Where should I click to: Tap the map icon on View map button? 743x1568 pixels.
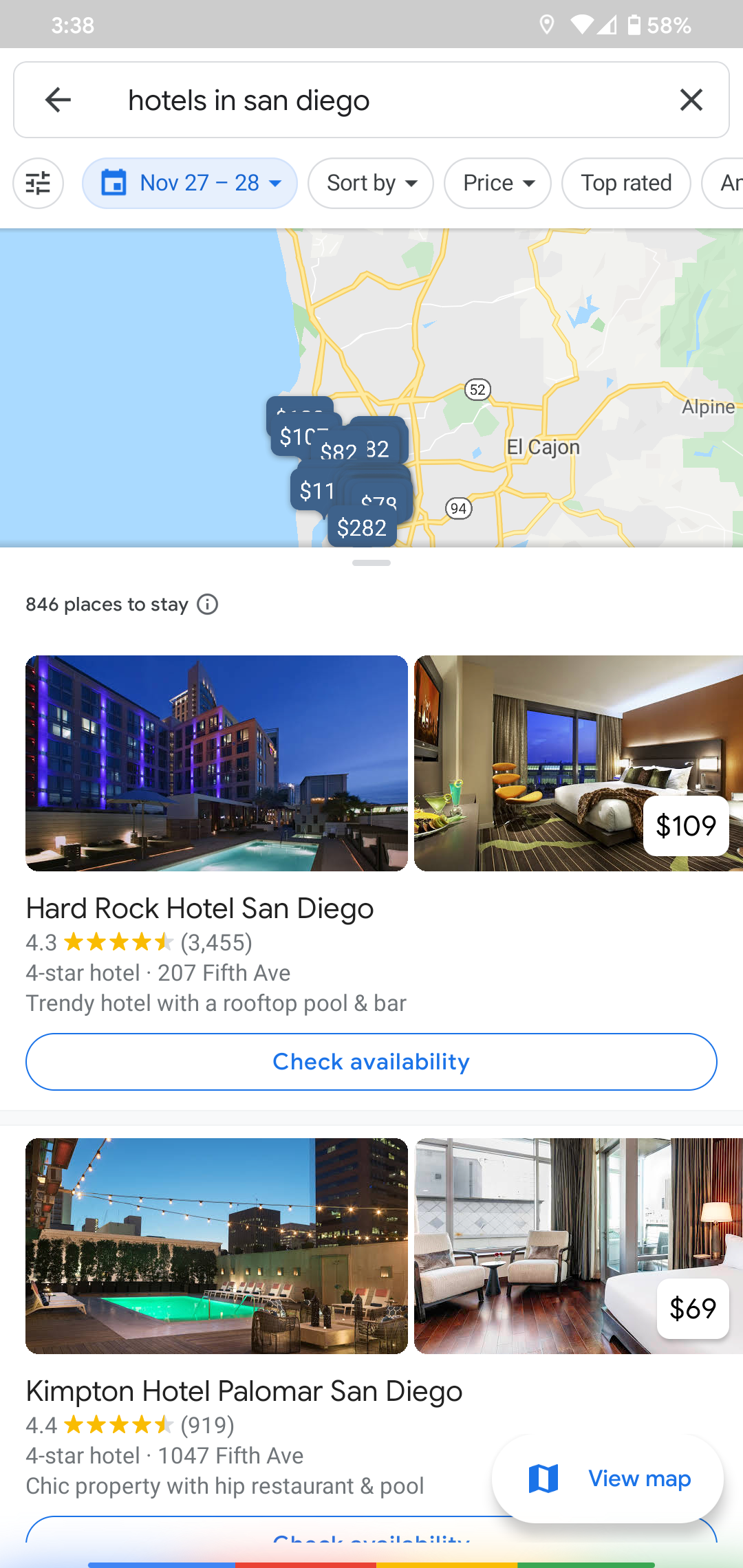click(544, 1479)
